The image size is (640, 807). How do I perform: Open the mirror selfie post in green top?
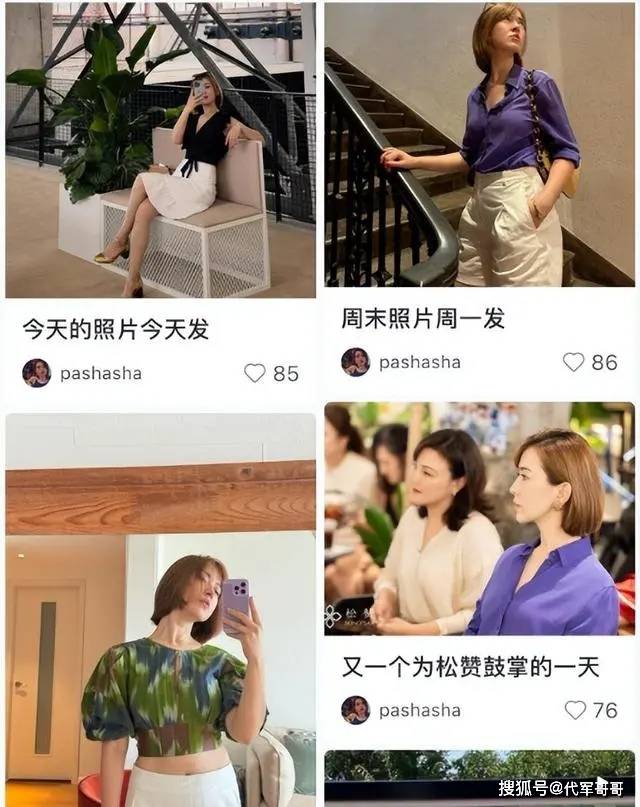[x=160, y=640]
